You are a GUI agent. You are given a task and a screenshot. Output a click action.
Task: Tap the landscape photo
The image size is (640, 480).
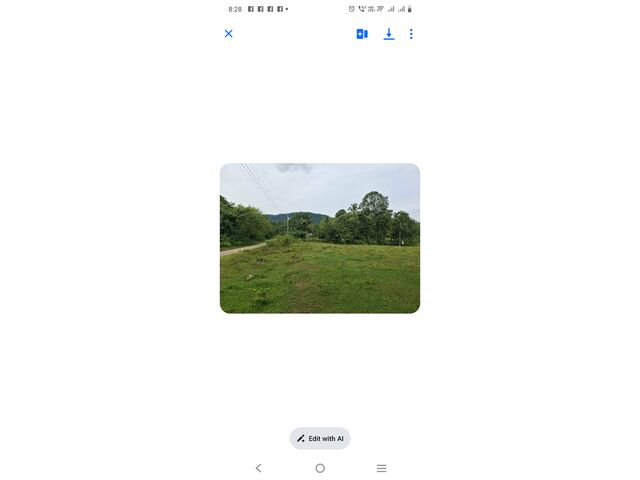pyautogui.click(x=320, y=238)
